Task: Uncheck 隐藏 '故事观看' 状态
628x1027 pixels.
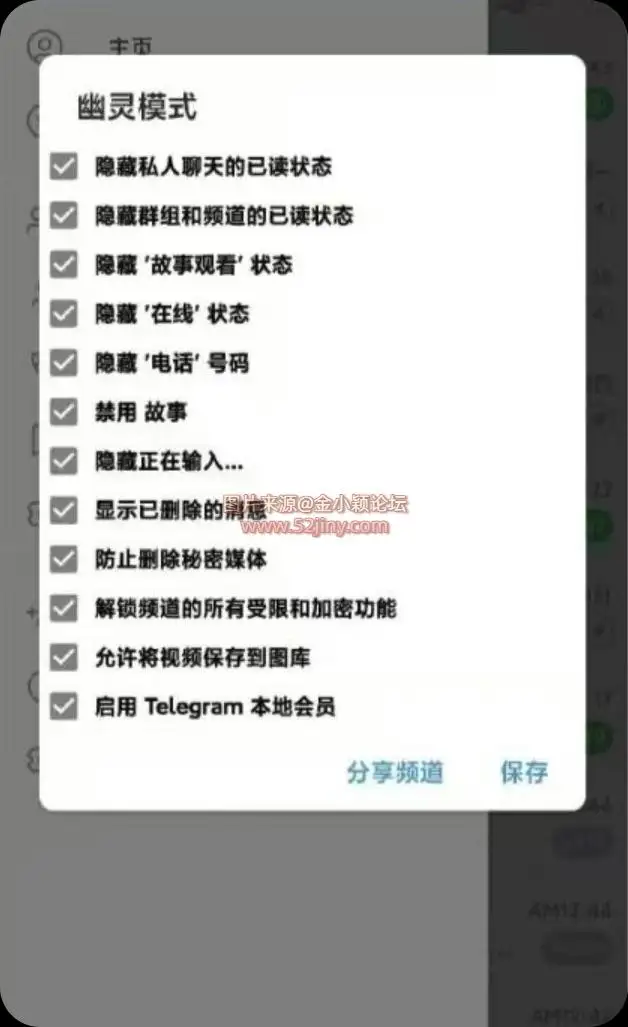Action: point(64,265)
